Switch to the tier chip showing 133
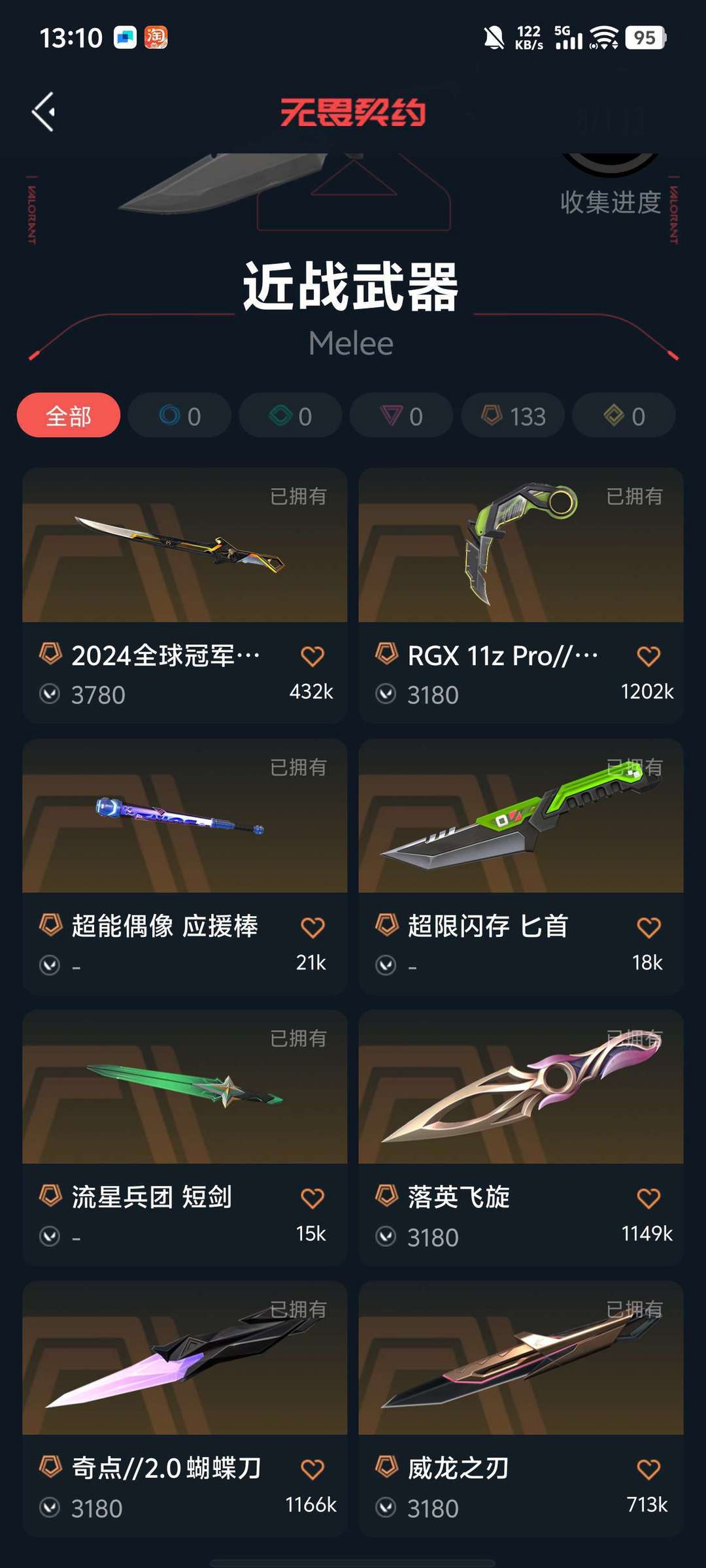 (513, 416)
